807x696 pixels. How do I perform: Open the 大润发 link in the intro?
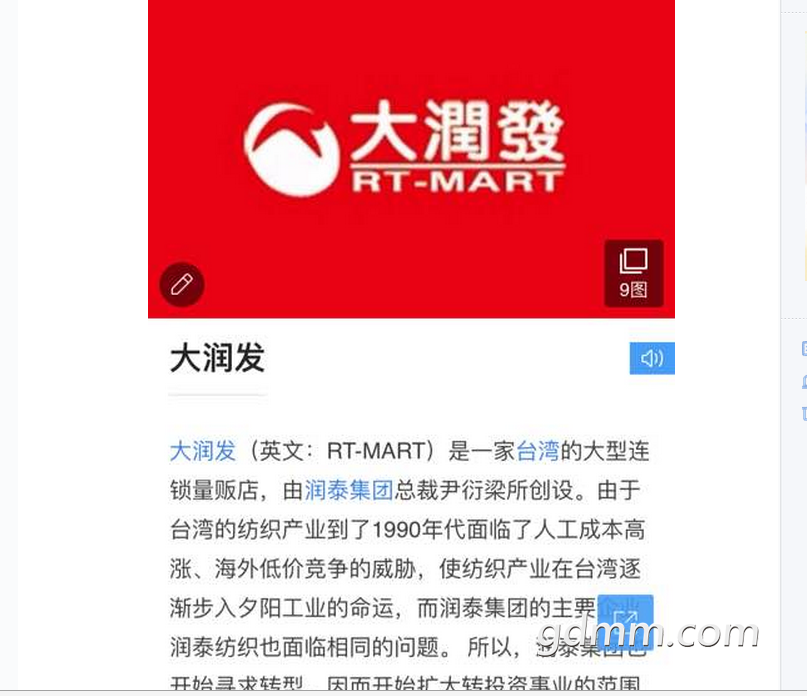click(203, 451)
